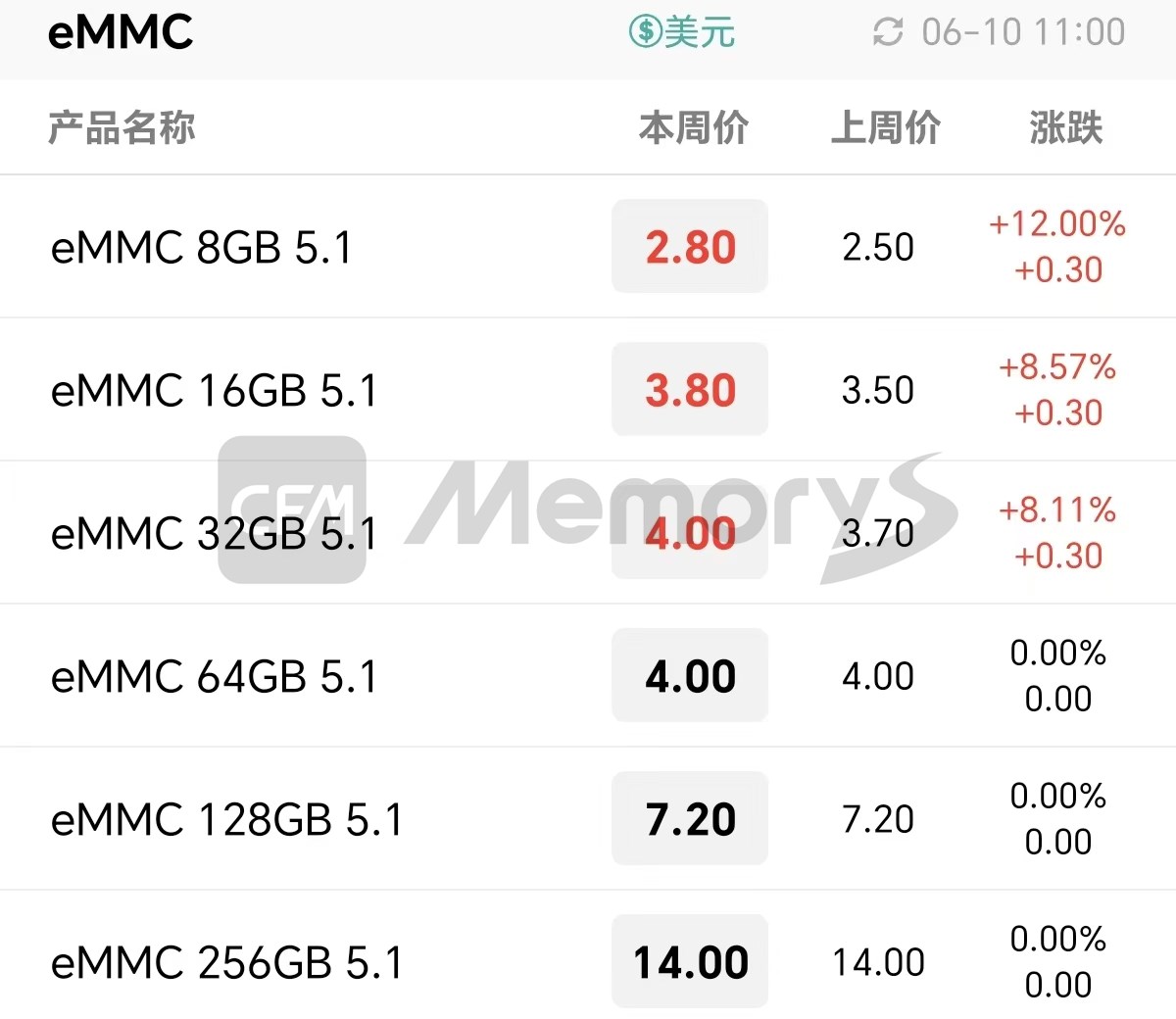
Task: Switch the price currency from 美元
Action: point(681,32)
